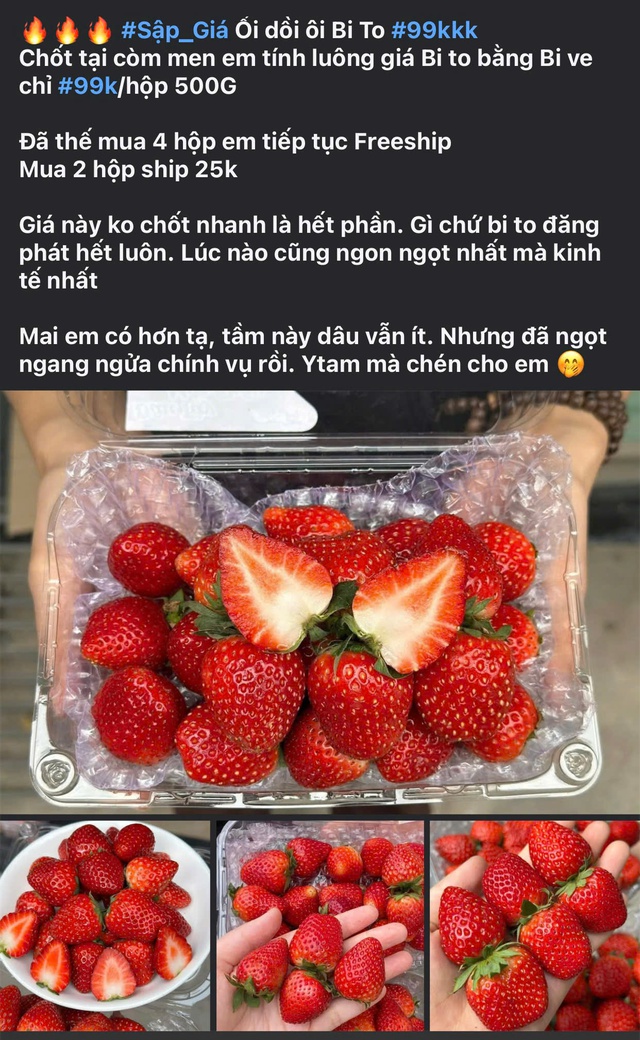Open the #Sập_Giá hashtag

(168, 30)
